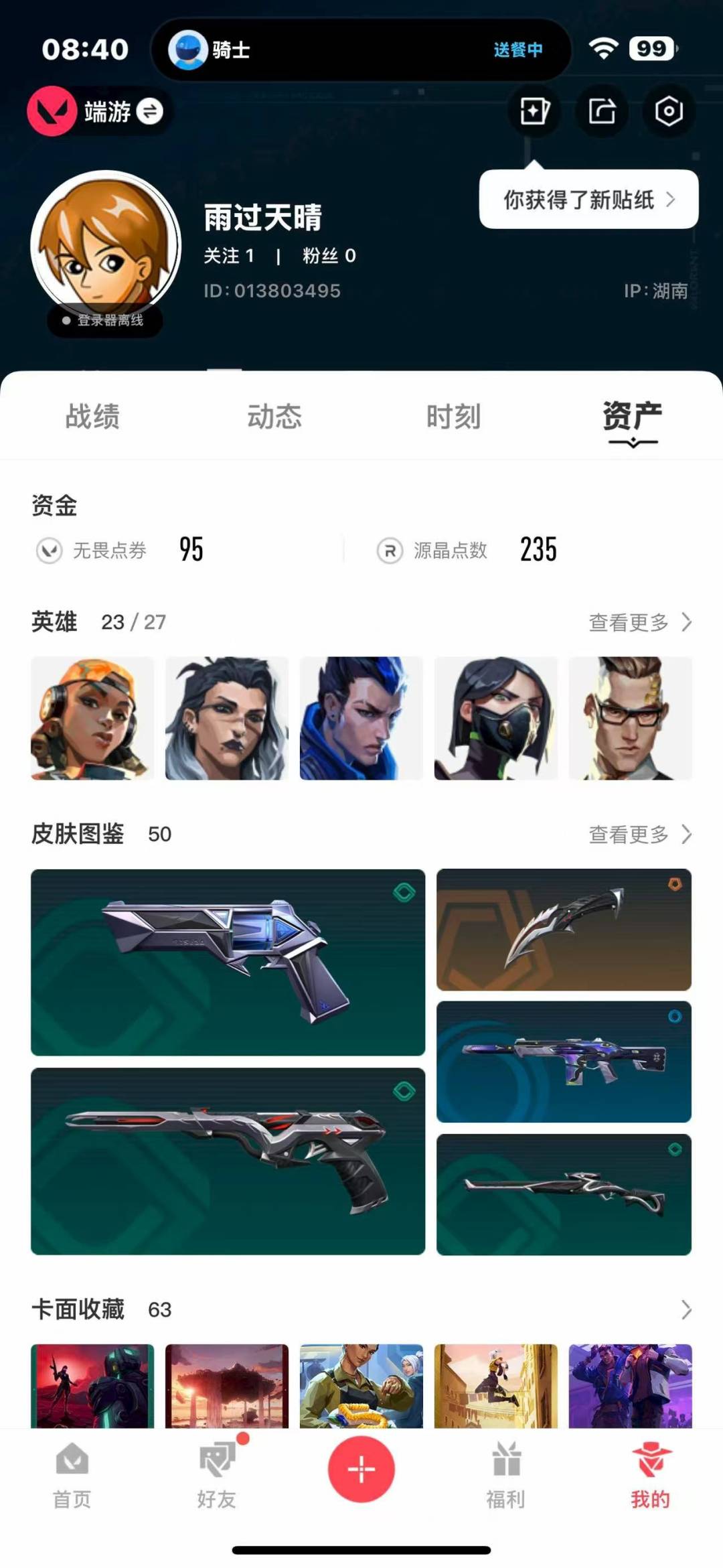
Task: Open the 骑士 delivery status pill
Action: tap(361, 50)
